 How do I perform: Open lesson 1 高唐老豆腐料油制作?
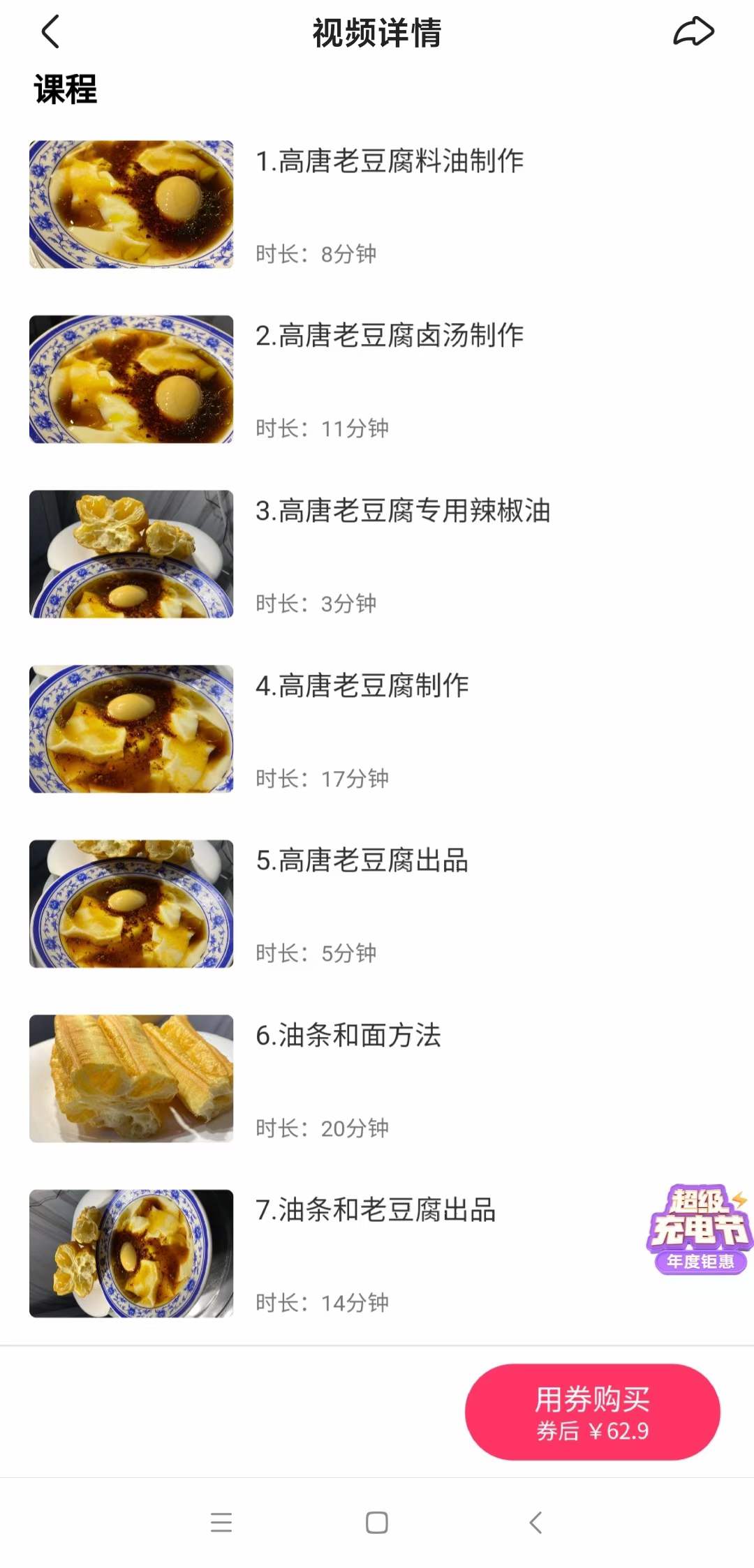pos(391,162)
